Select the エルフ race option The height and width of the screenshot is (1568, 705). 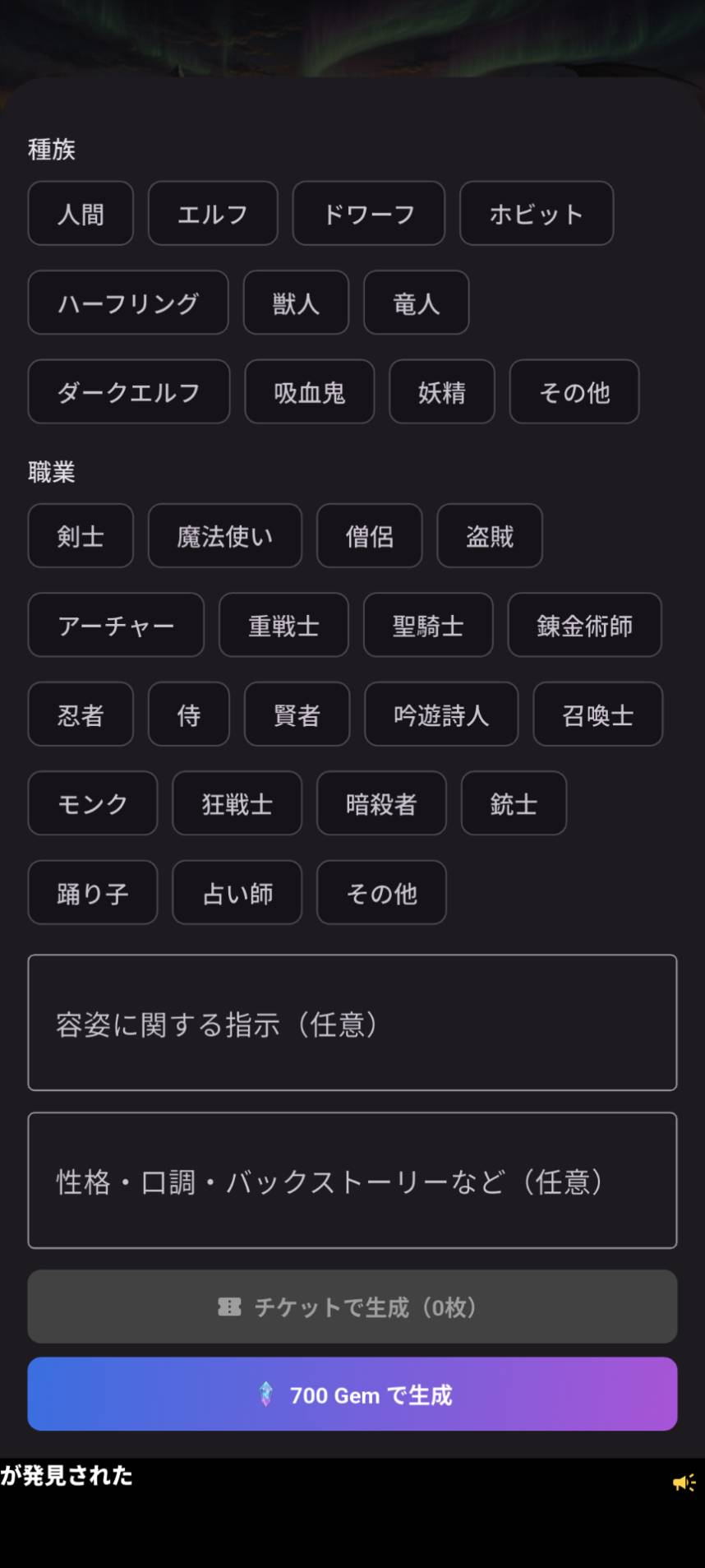pos(212,214)
